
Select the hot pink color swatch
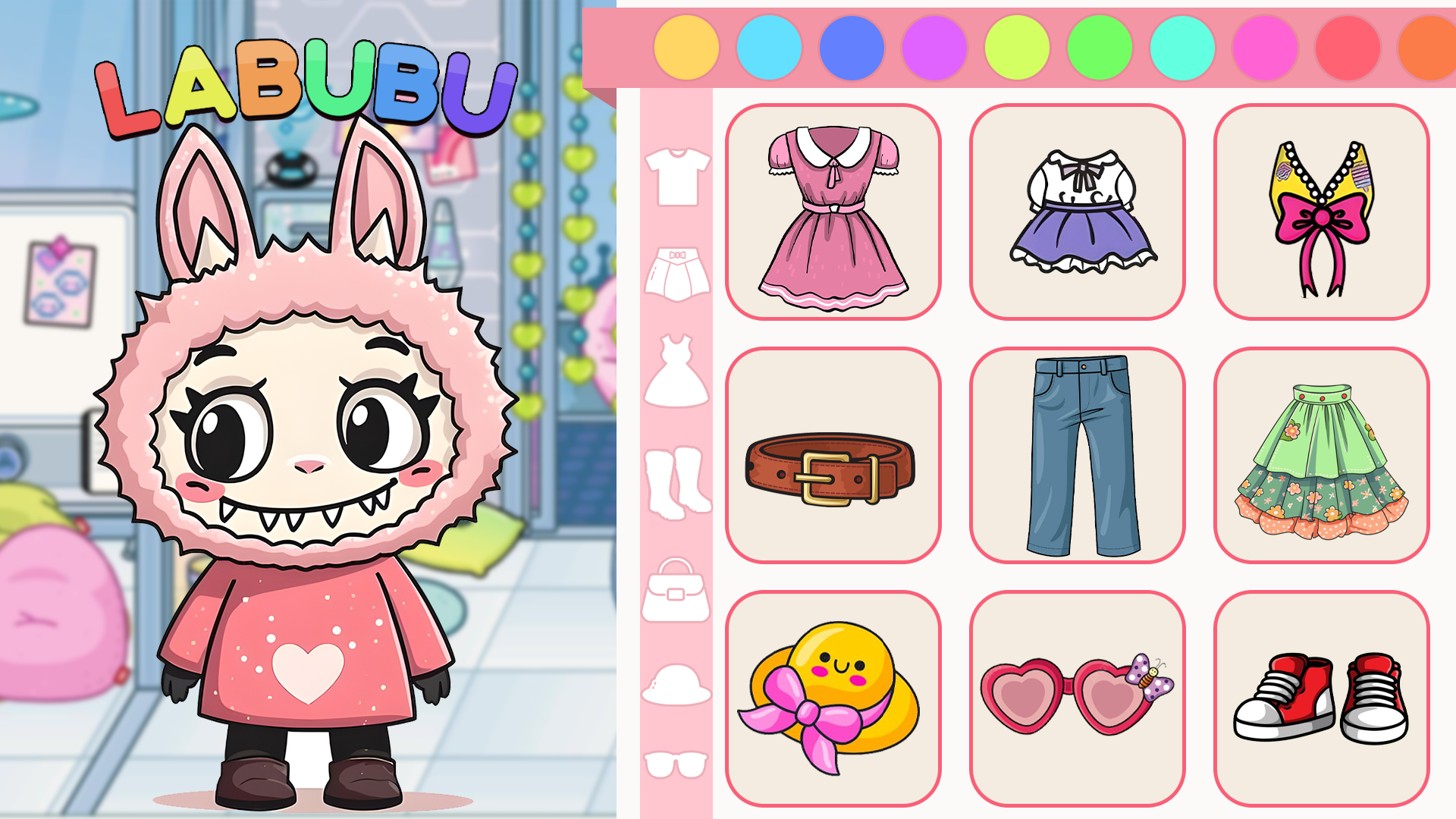pos(1265,48)
